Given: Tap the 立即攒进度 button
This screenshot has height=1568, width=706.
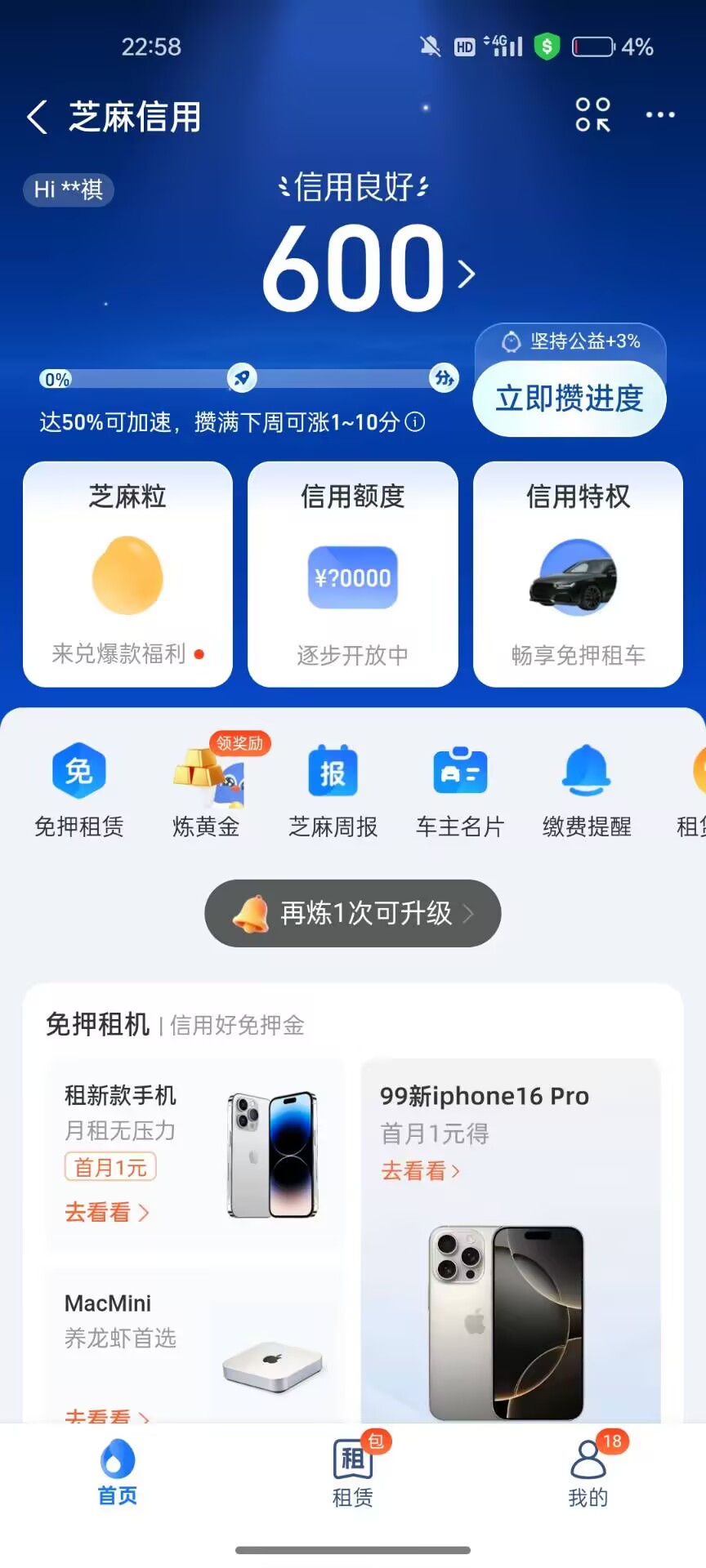Looking at the screenshot, I should coord(570,399).
